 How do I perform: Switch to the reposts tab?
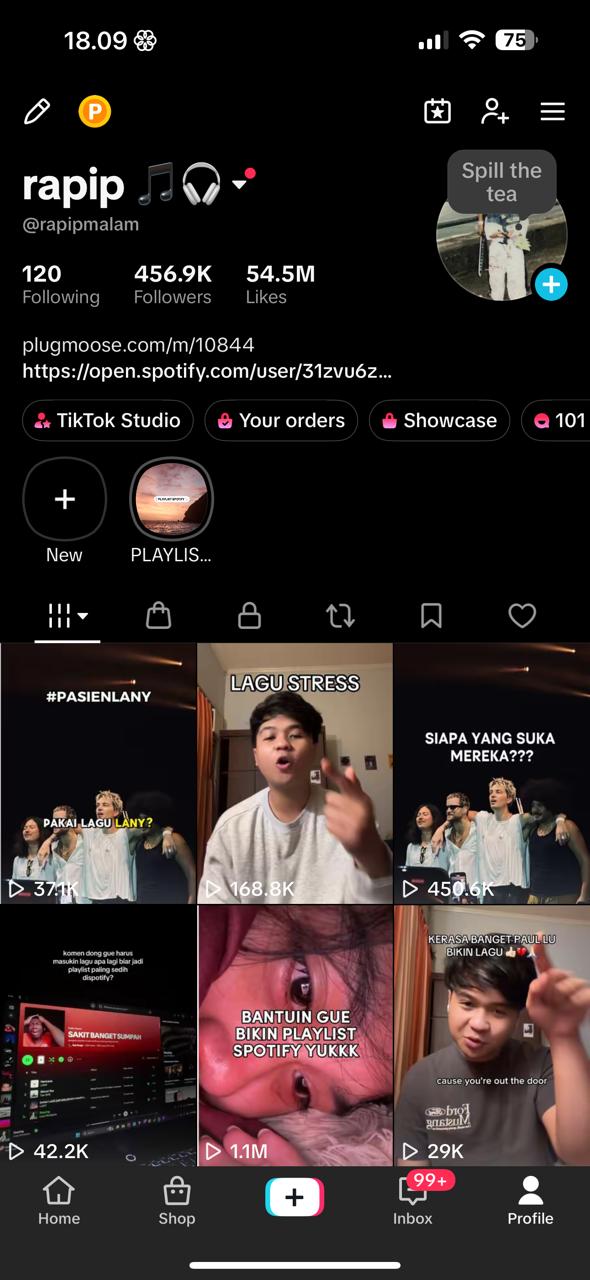point(340,616)
